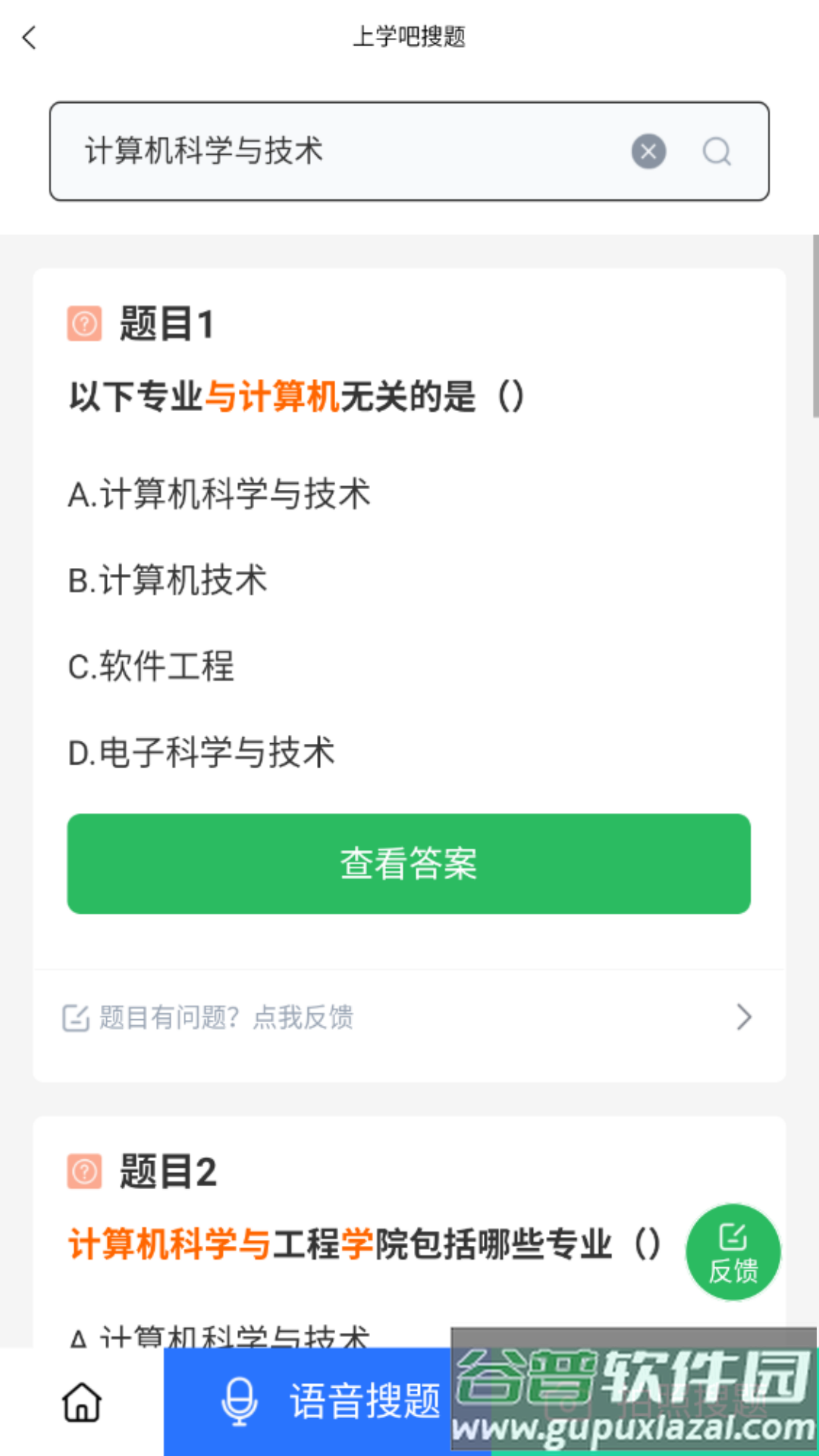Clear the search text
The width and height of the screenshot is (819, 1456).
(648, 151)
